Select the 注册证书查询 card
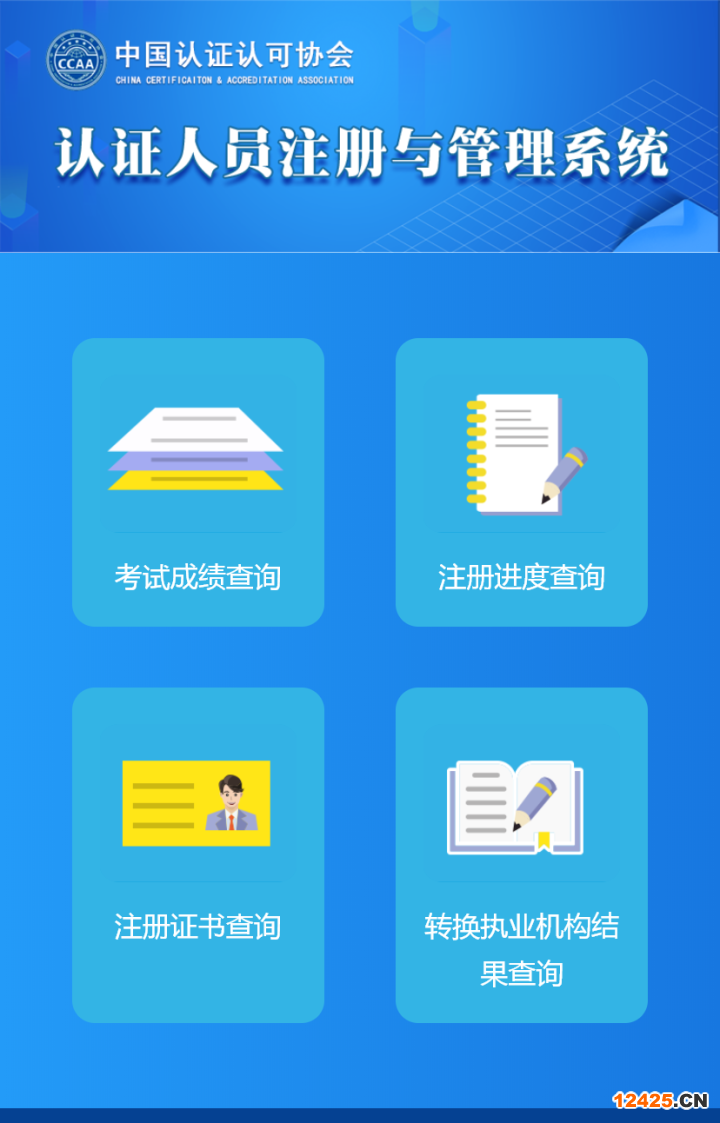The height and width of the screenshot is (1123, 720). (197, 855)
